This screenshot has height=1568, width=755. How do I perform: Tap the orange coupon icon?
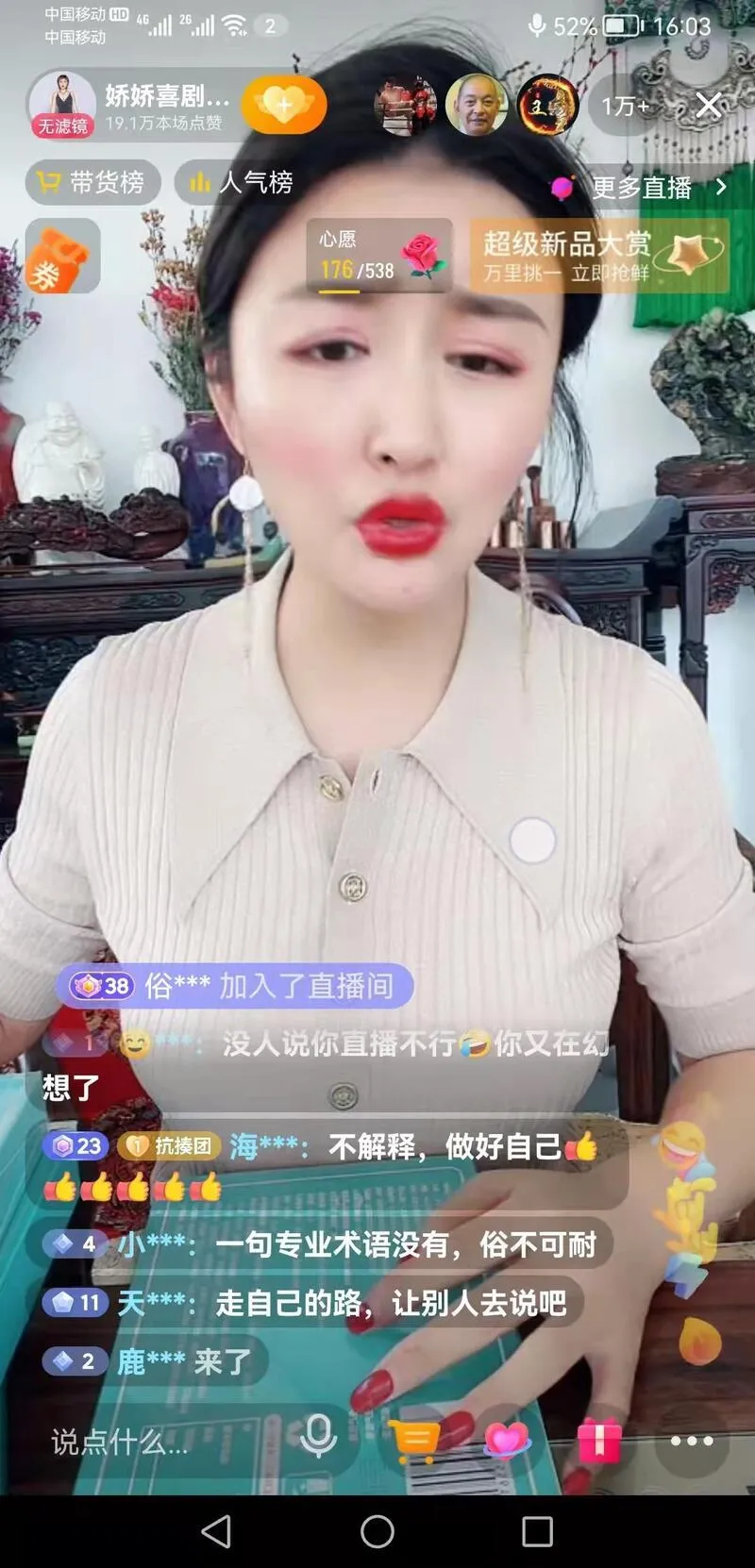pos(62,256)
